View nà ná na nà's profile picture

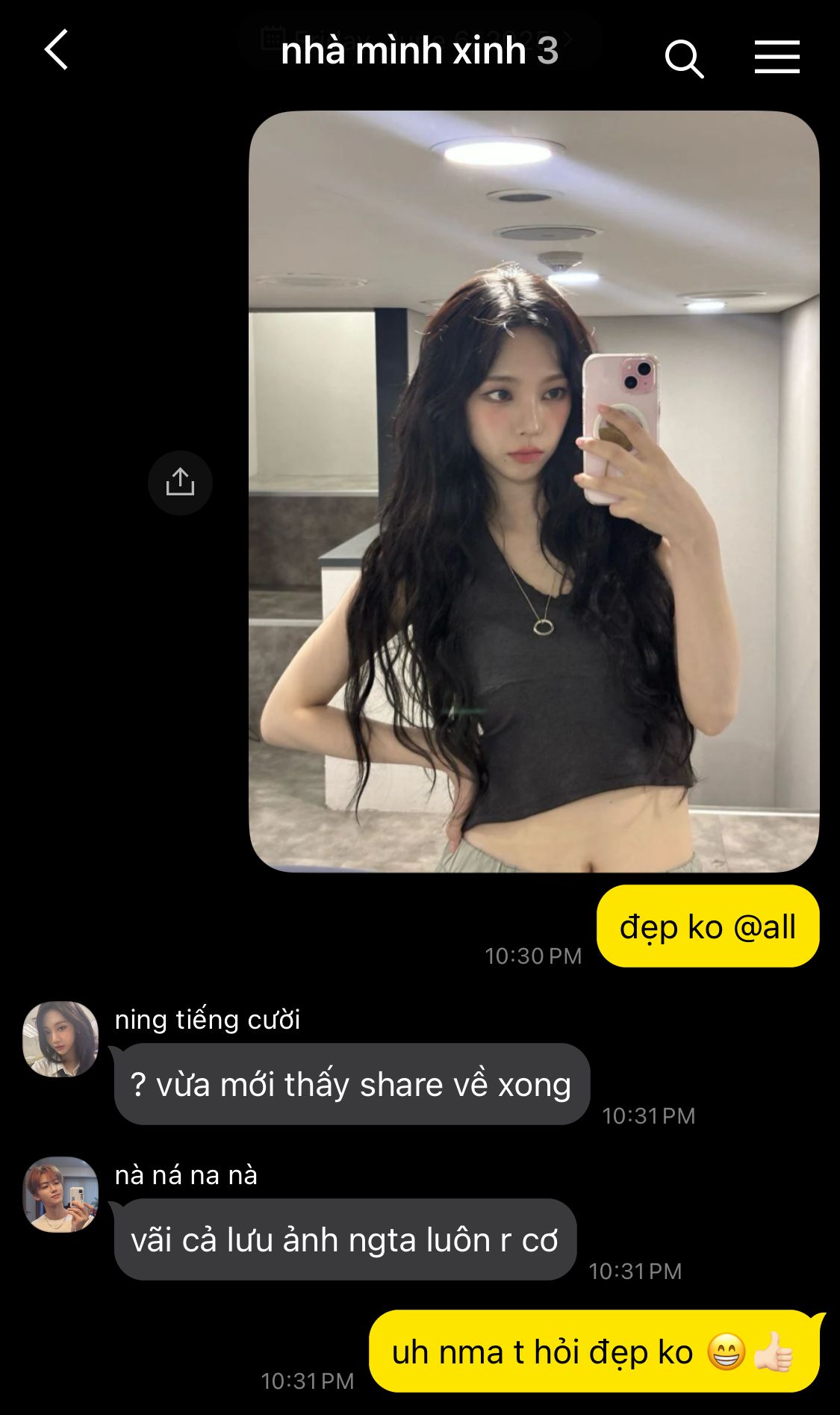(60, 1194)
